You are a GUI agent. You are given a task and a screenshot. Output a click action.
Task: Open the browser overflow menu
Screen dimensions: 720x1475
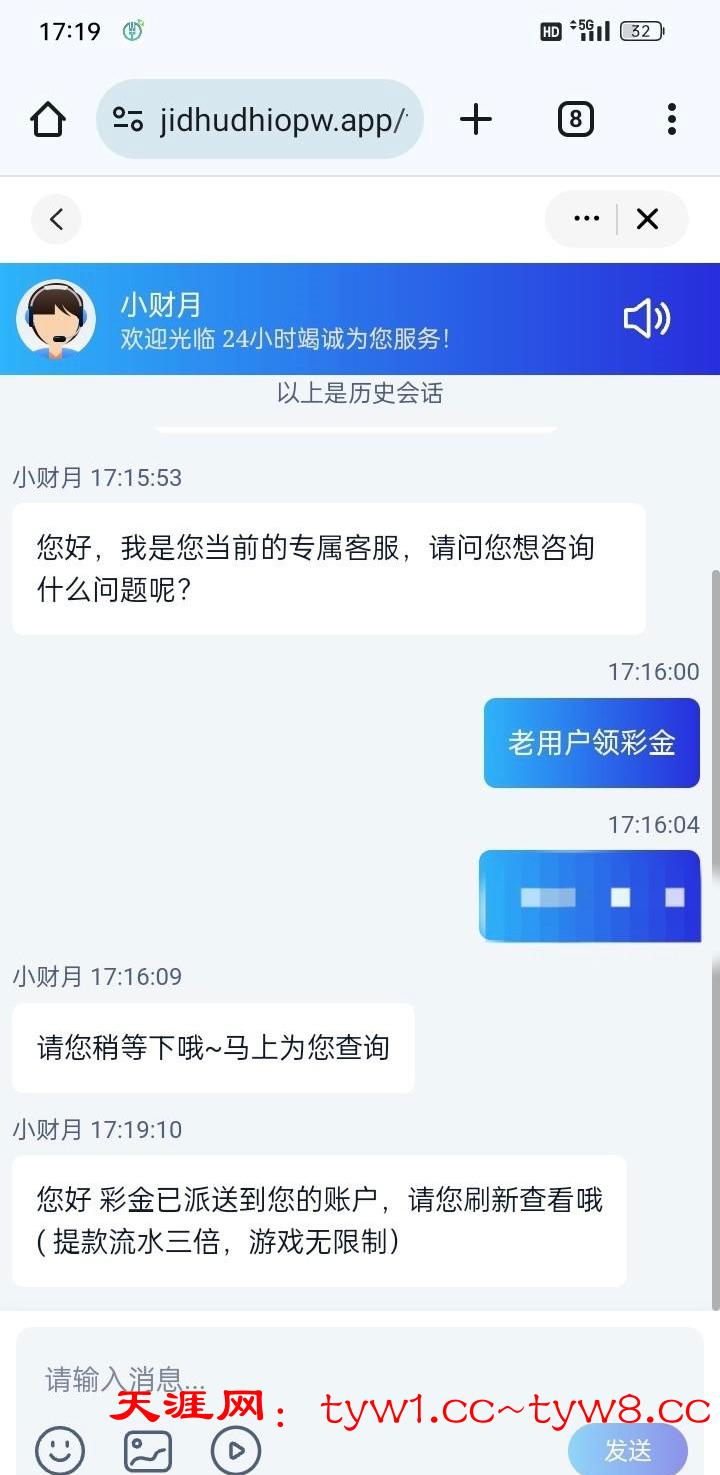(672, 120)
